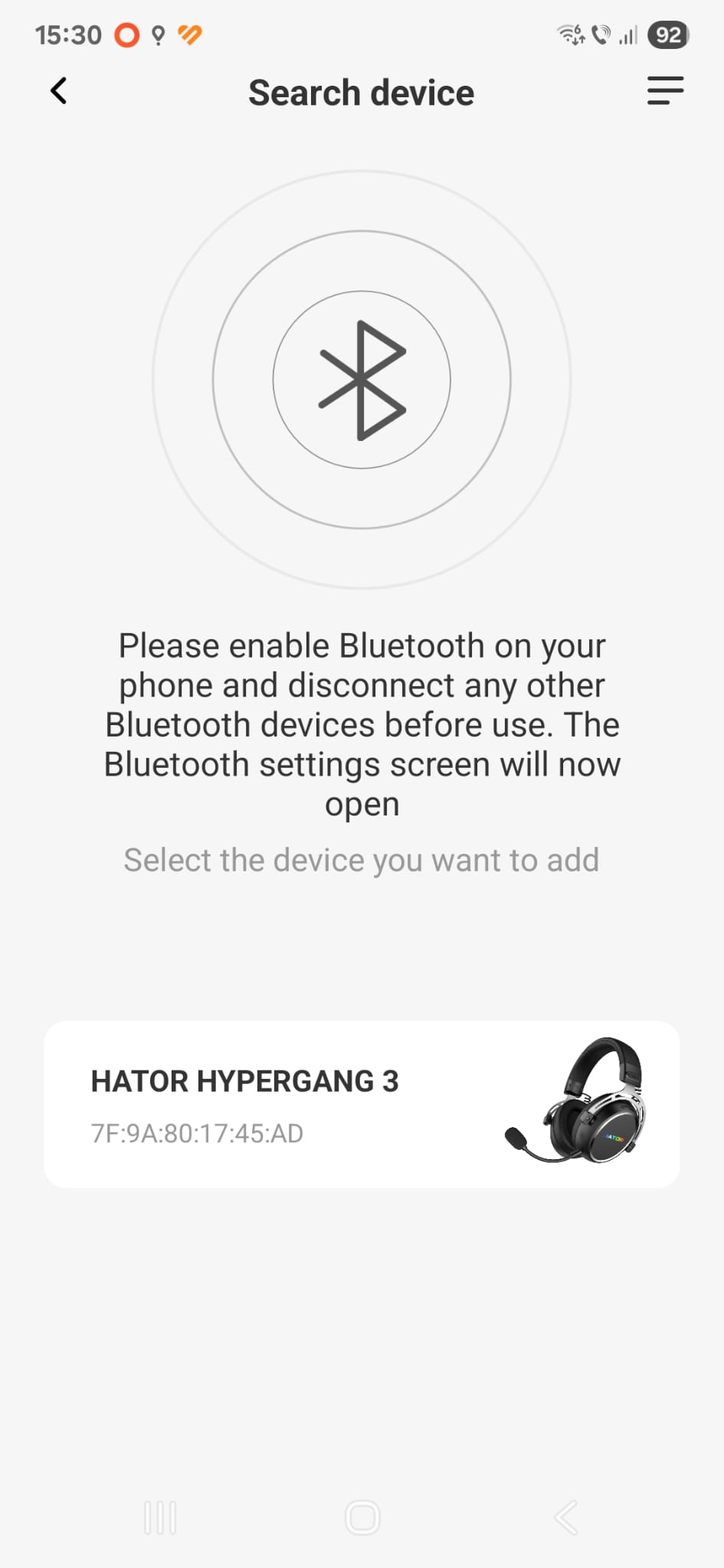
Task: Tap the system home button
Action: 362,1517
